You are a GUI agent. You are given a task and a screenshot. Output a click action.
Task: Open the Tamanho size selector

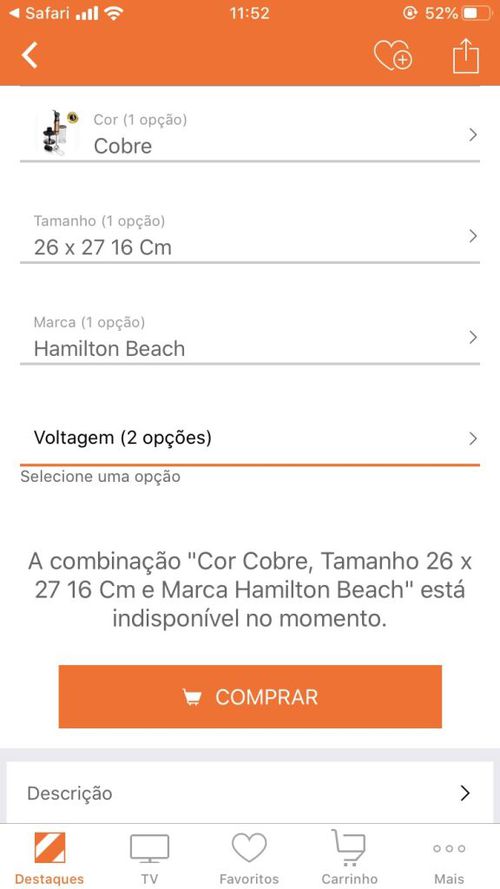pyautogui.click(x=250, y=235)
